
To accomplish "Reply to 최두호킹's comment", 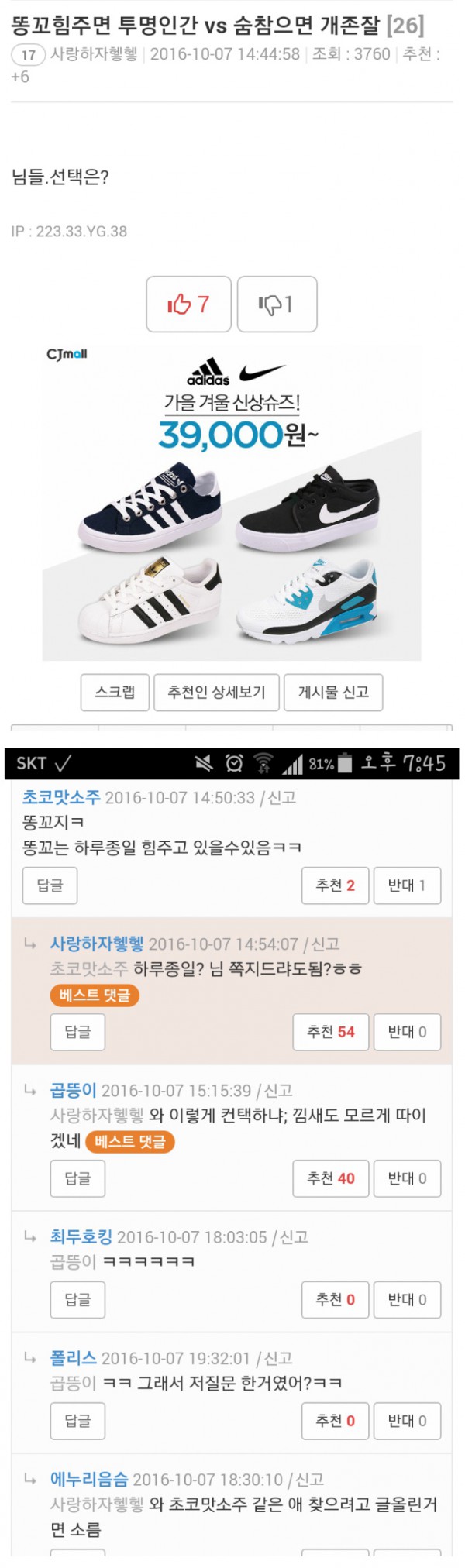I will (77, 1299).
